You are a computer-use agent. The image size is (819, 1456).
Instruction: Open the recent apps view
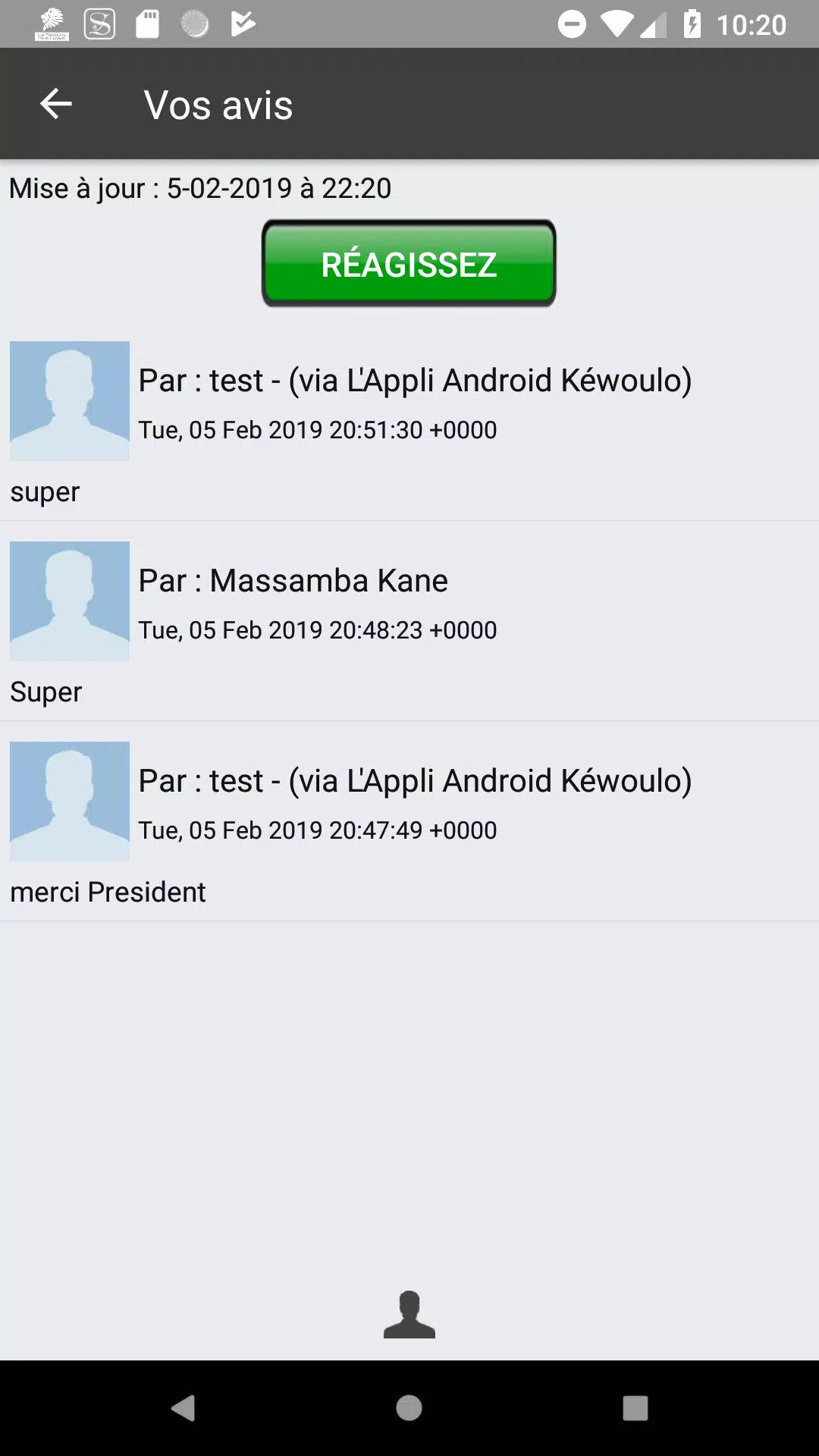point(635,1408)
